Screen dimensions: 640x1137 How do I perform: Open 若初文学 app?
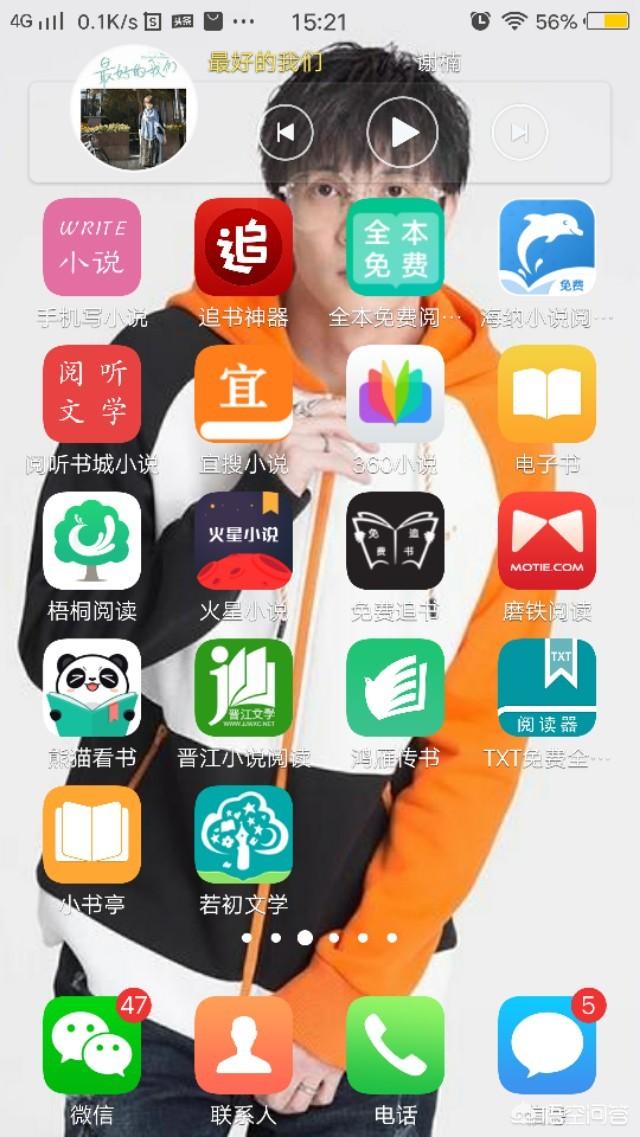244,835
